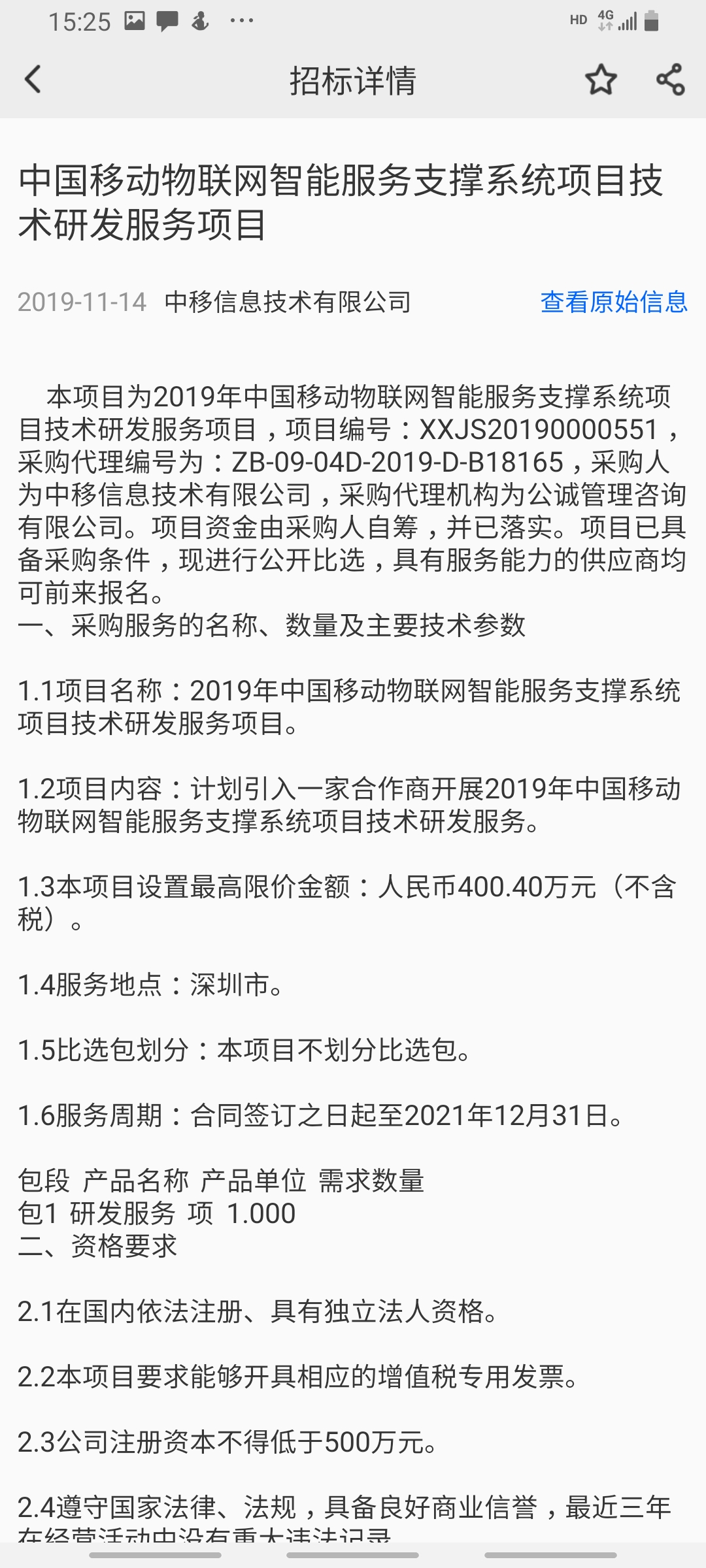Open the 查看原始信息 link

[x=614, y=302]
